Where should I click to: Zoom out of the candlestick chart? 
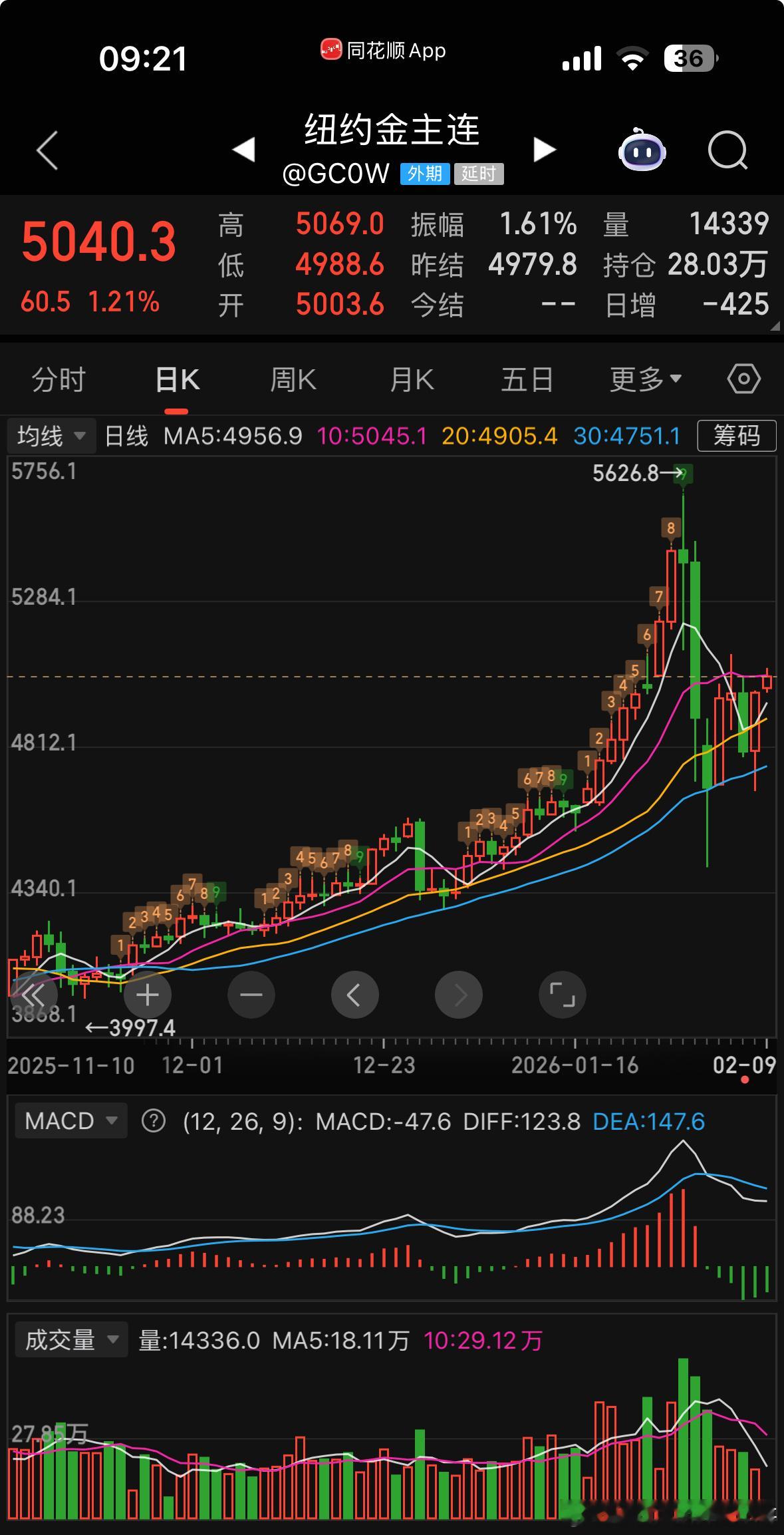click(251, 995)
